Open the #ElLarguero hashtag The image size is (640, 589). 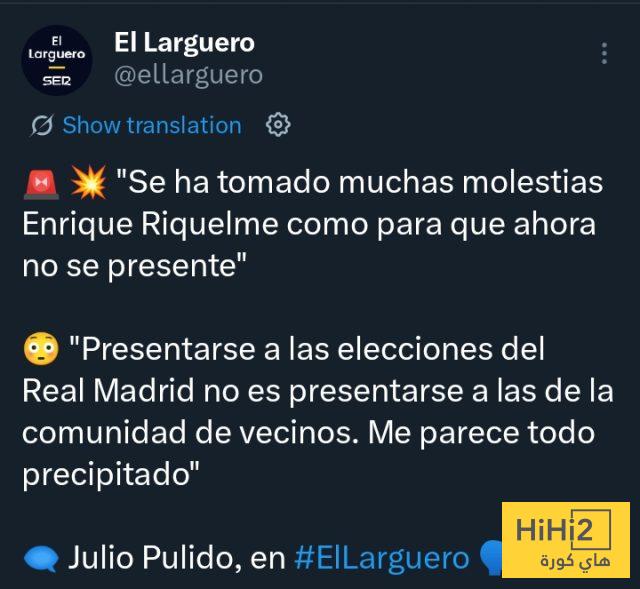[x=382, y=558]
